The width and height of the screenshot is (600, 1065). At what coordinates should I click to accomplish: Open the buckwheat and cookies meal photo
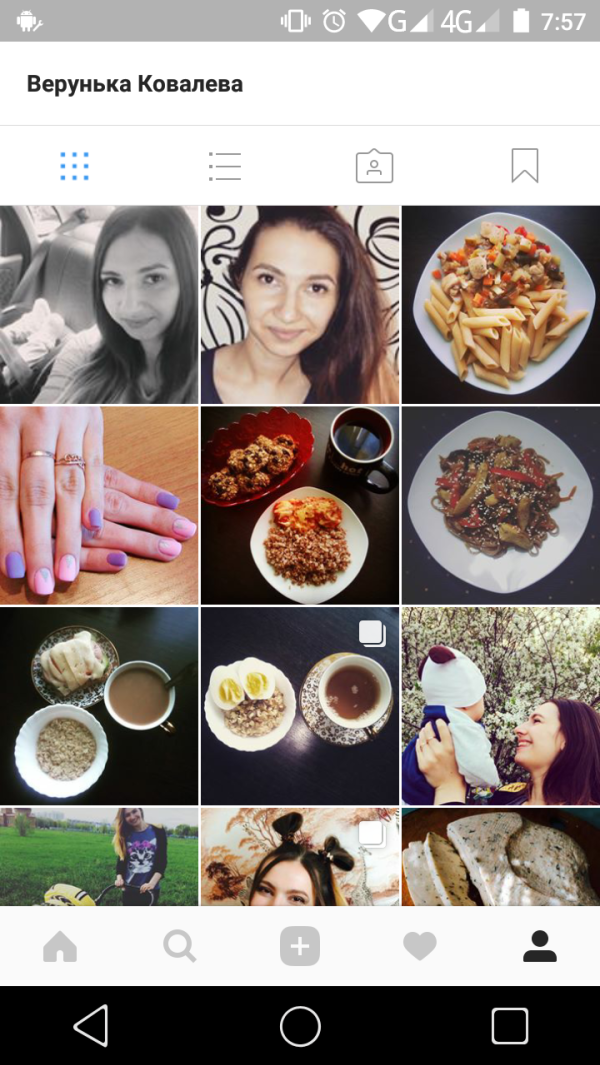(x=300, y=504)
